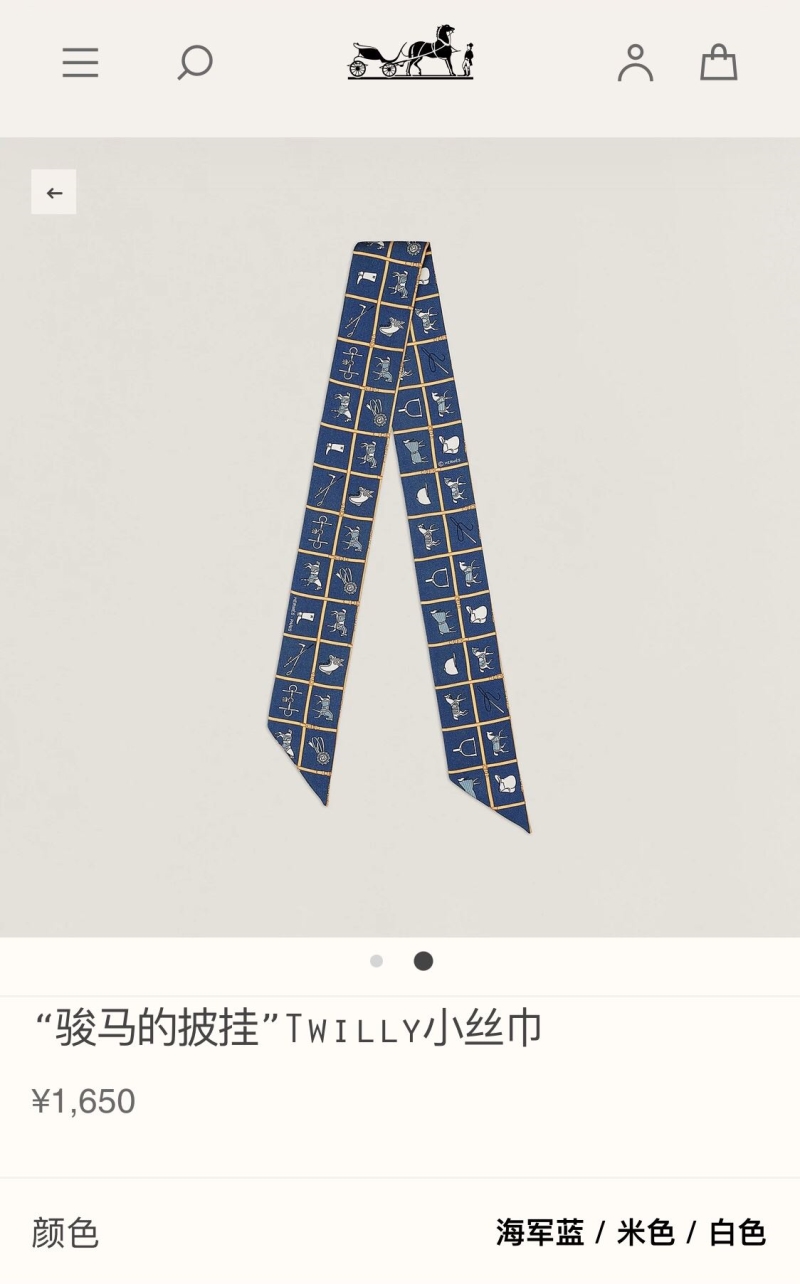Open the account profile icon

tap(635, 62)
